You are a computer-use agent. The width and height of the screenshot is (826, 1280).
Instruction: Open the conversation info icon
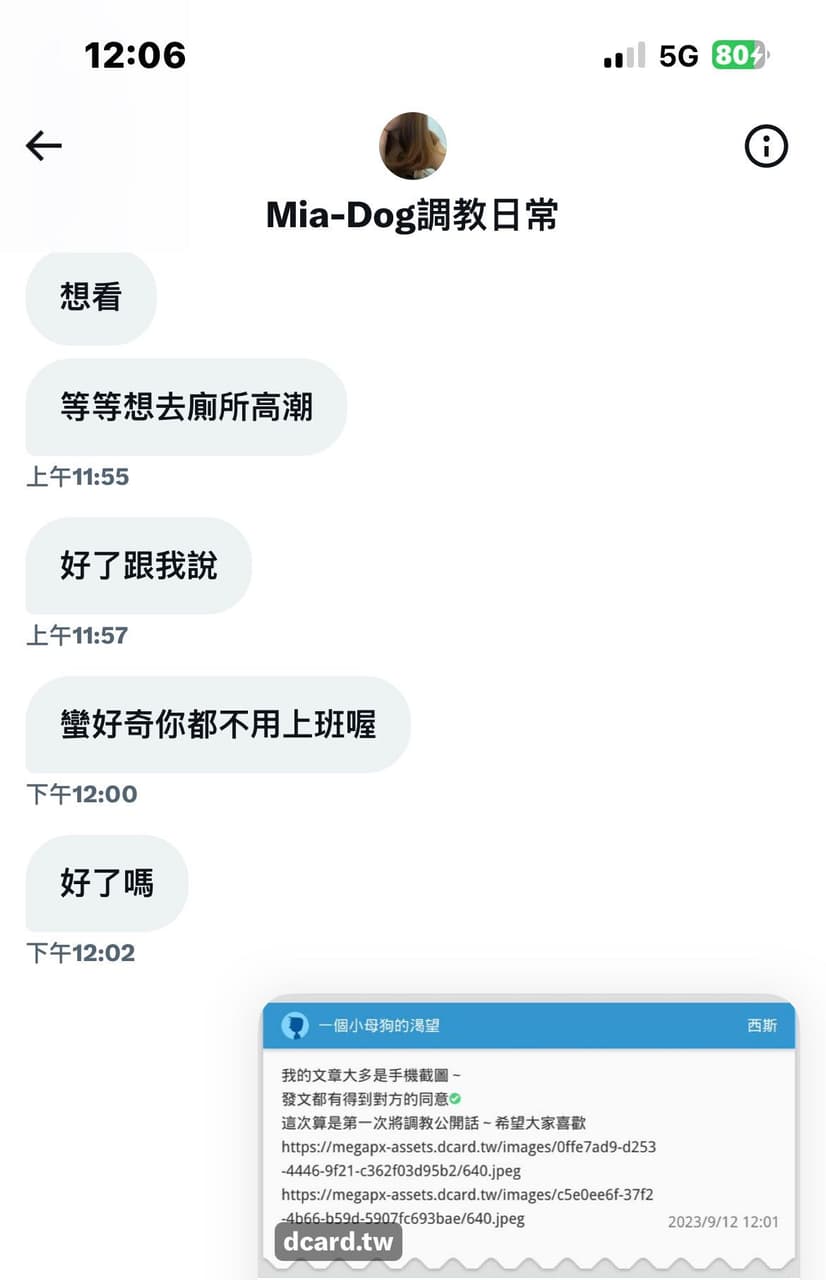[766, 147]
